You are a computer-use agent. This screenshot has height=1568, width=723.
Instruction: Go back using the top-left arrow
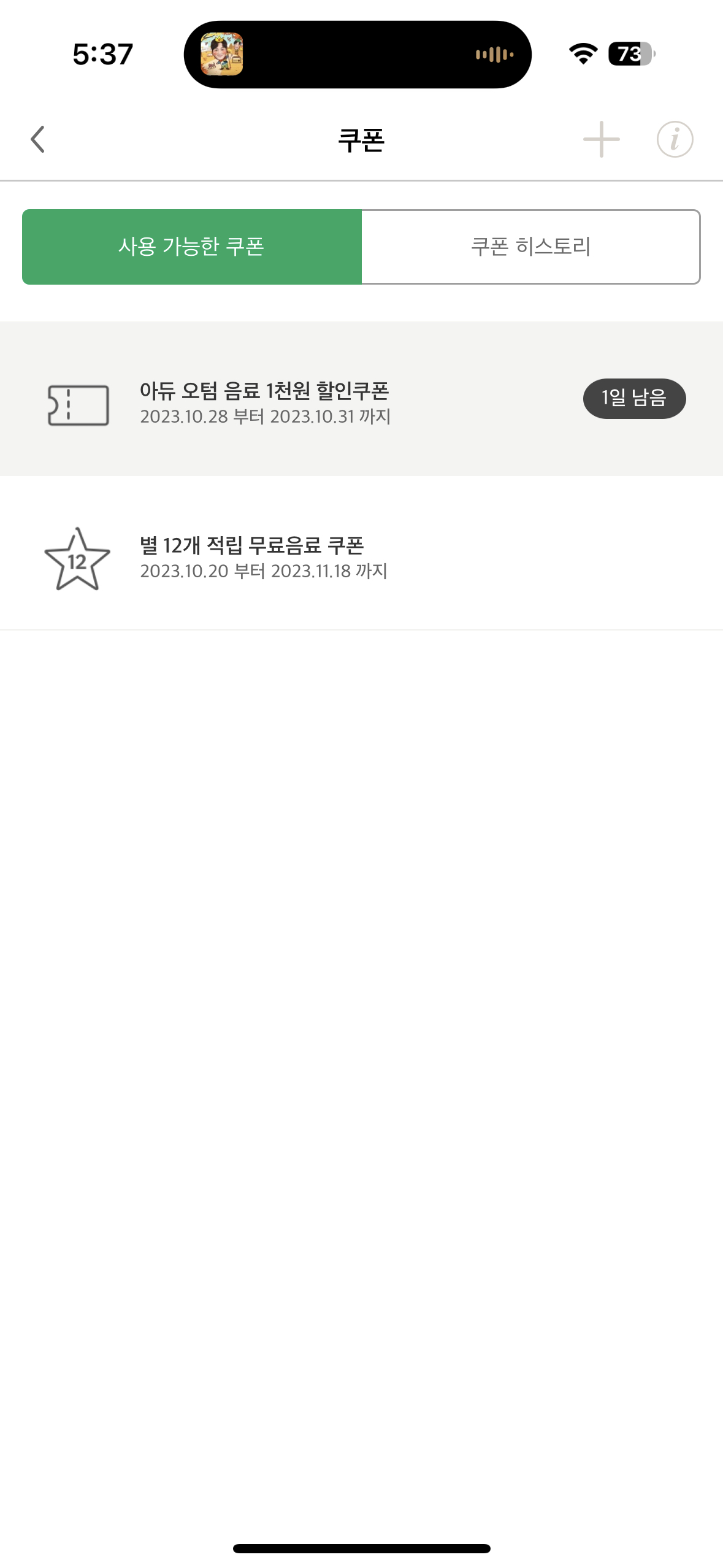point(38,139)
